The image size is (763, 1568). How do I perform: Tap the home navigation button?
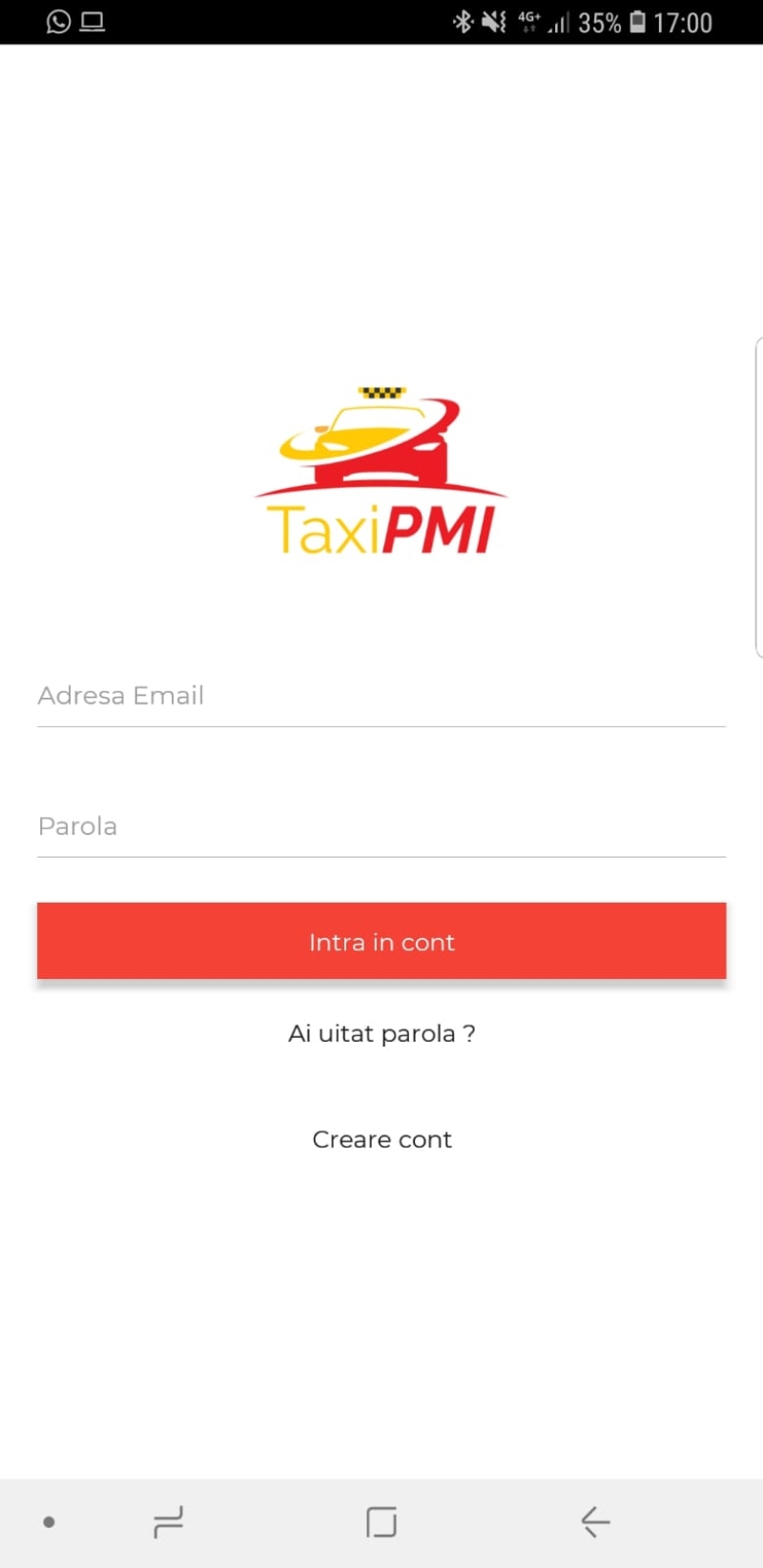click(381, 1522)
